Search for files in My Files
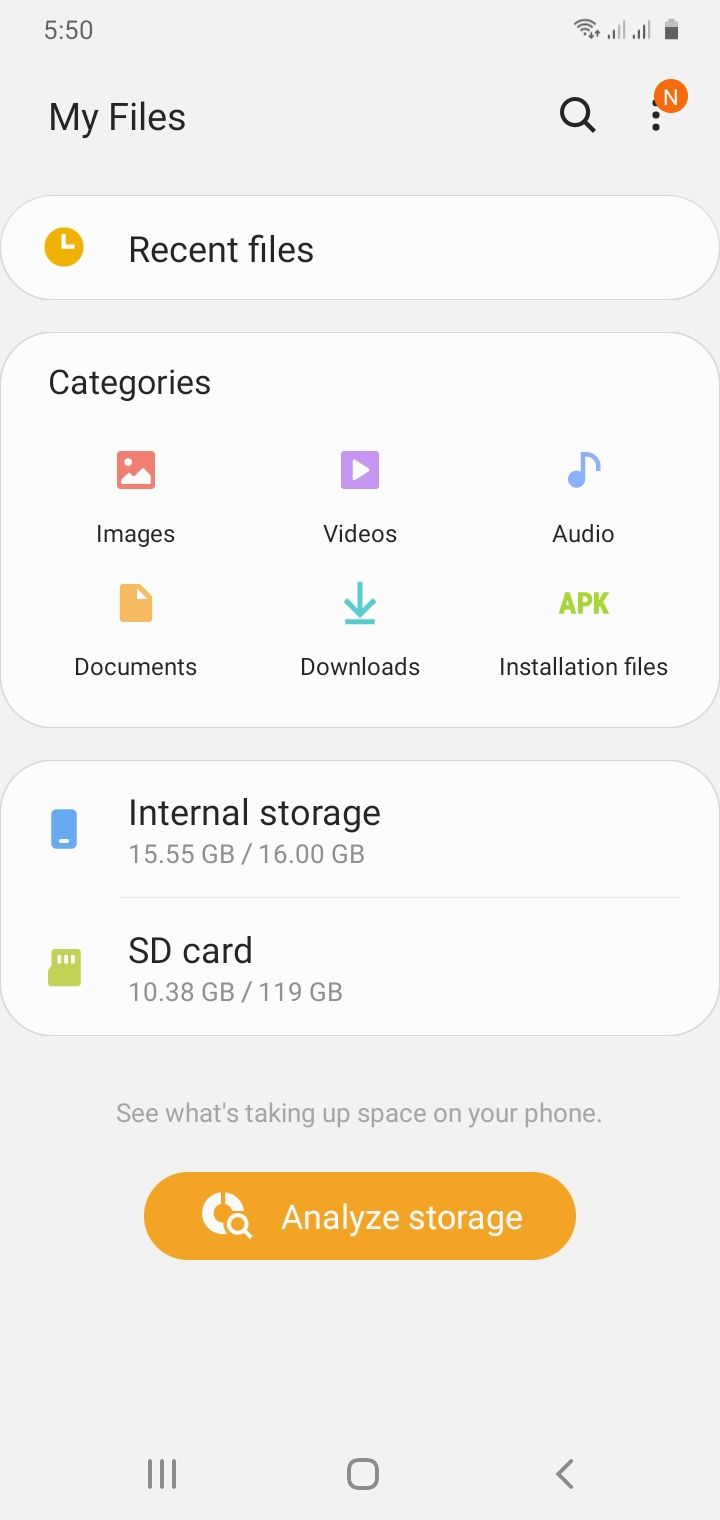Image resolution: width=720 pixels, height=1520 pixels. point(577,116)
